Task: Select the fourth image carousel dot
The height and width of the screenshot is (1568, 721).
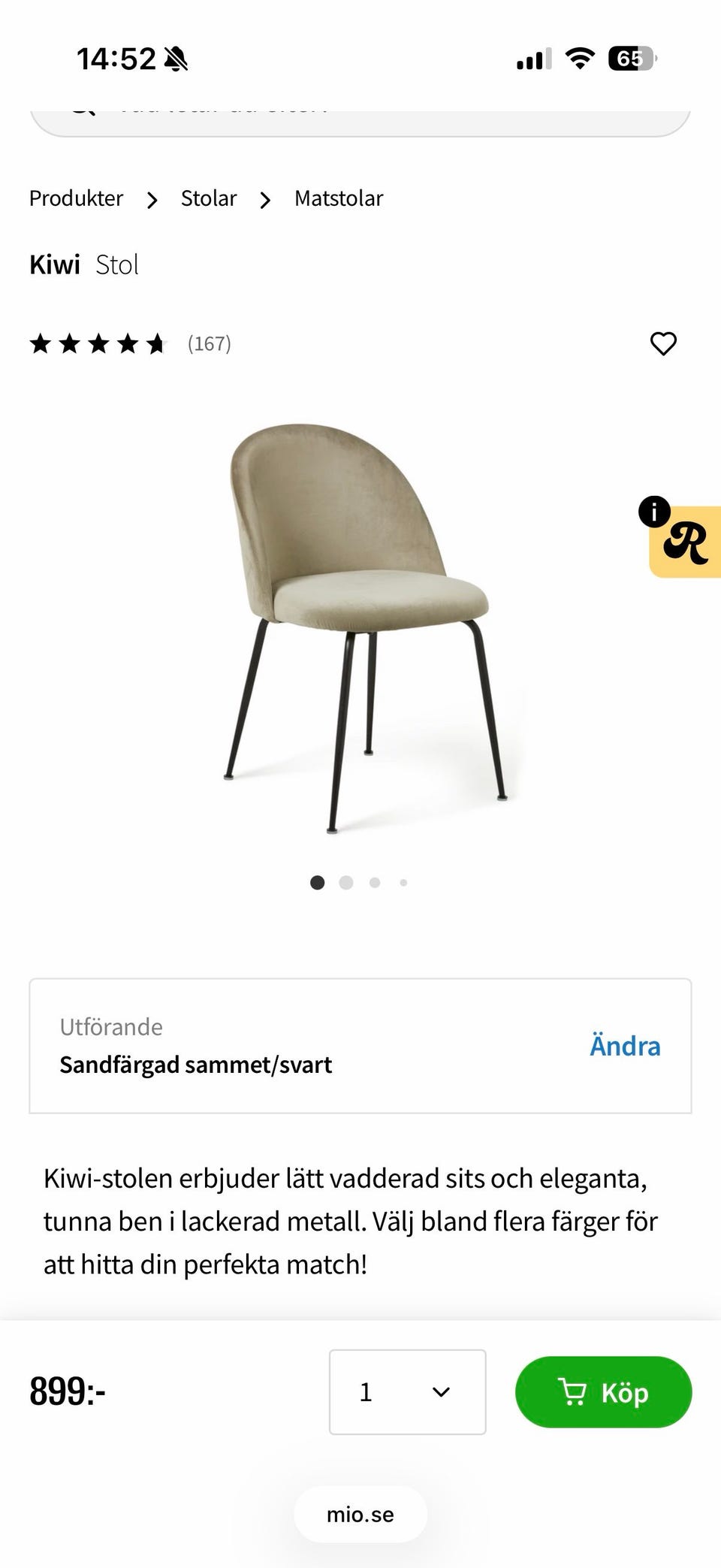Action: 403,883
